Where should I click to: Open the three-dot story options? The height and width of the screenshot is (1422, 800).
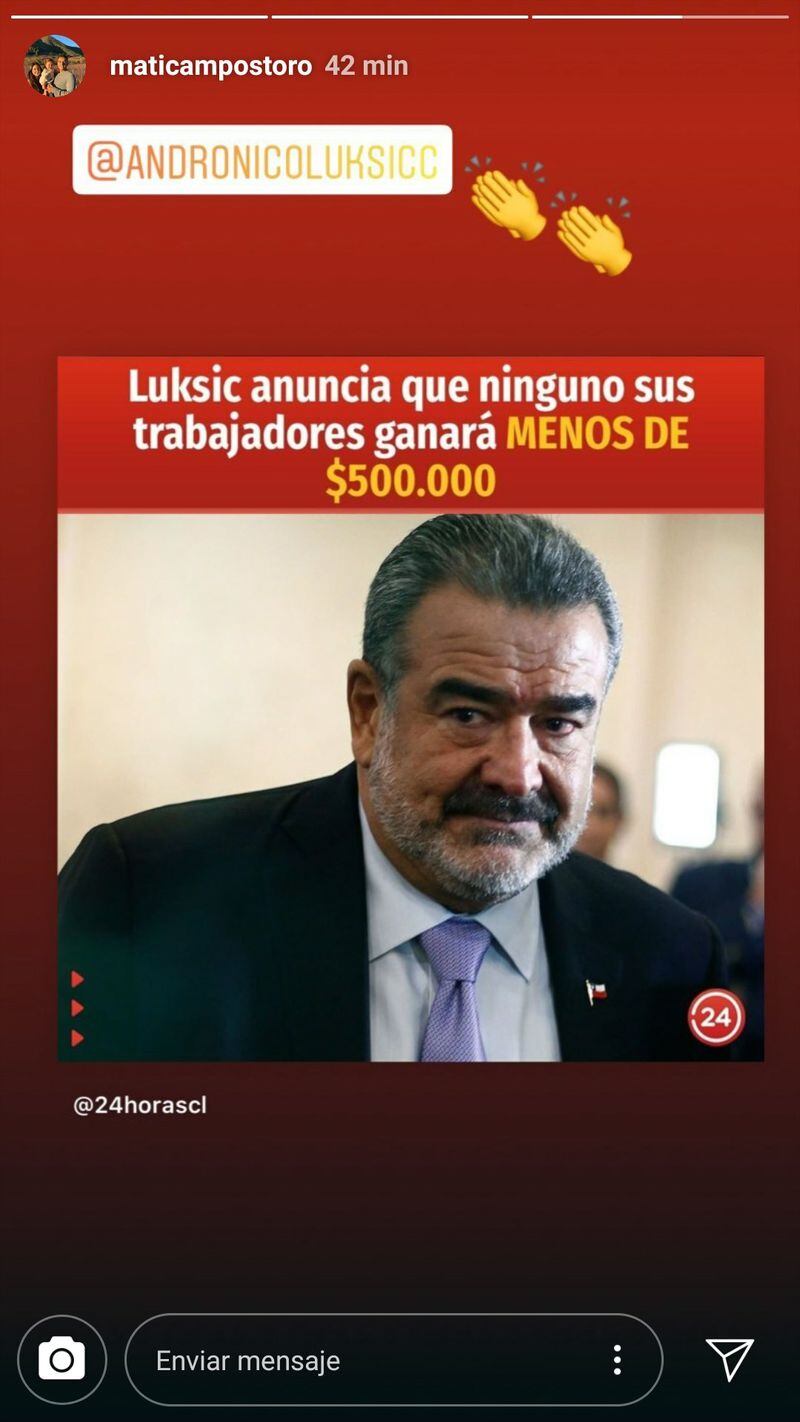coord(617,1360)
